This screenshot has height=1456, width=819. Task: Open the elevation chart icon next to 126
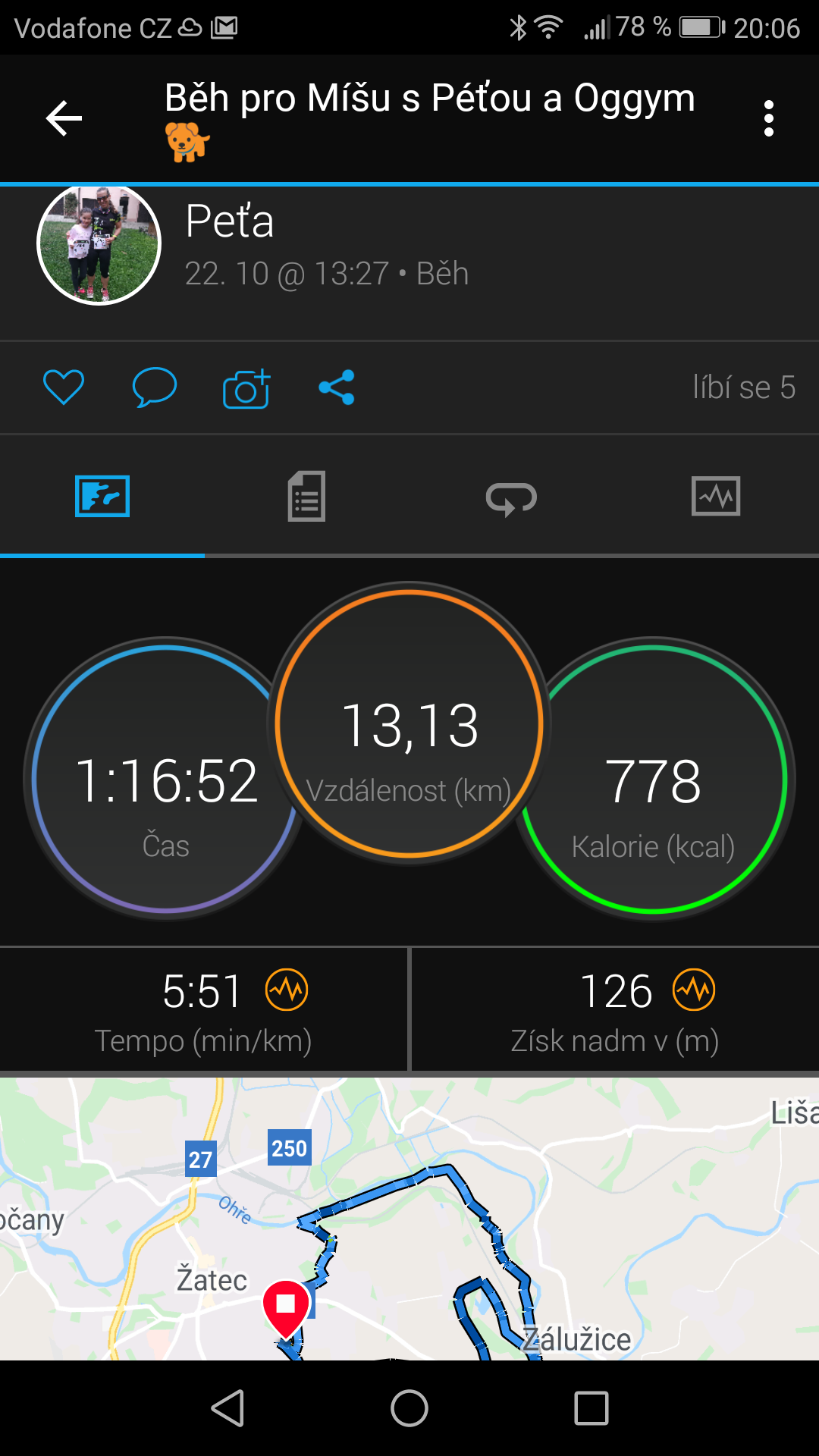pyautogui.click(x=694, y=990)
